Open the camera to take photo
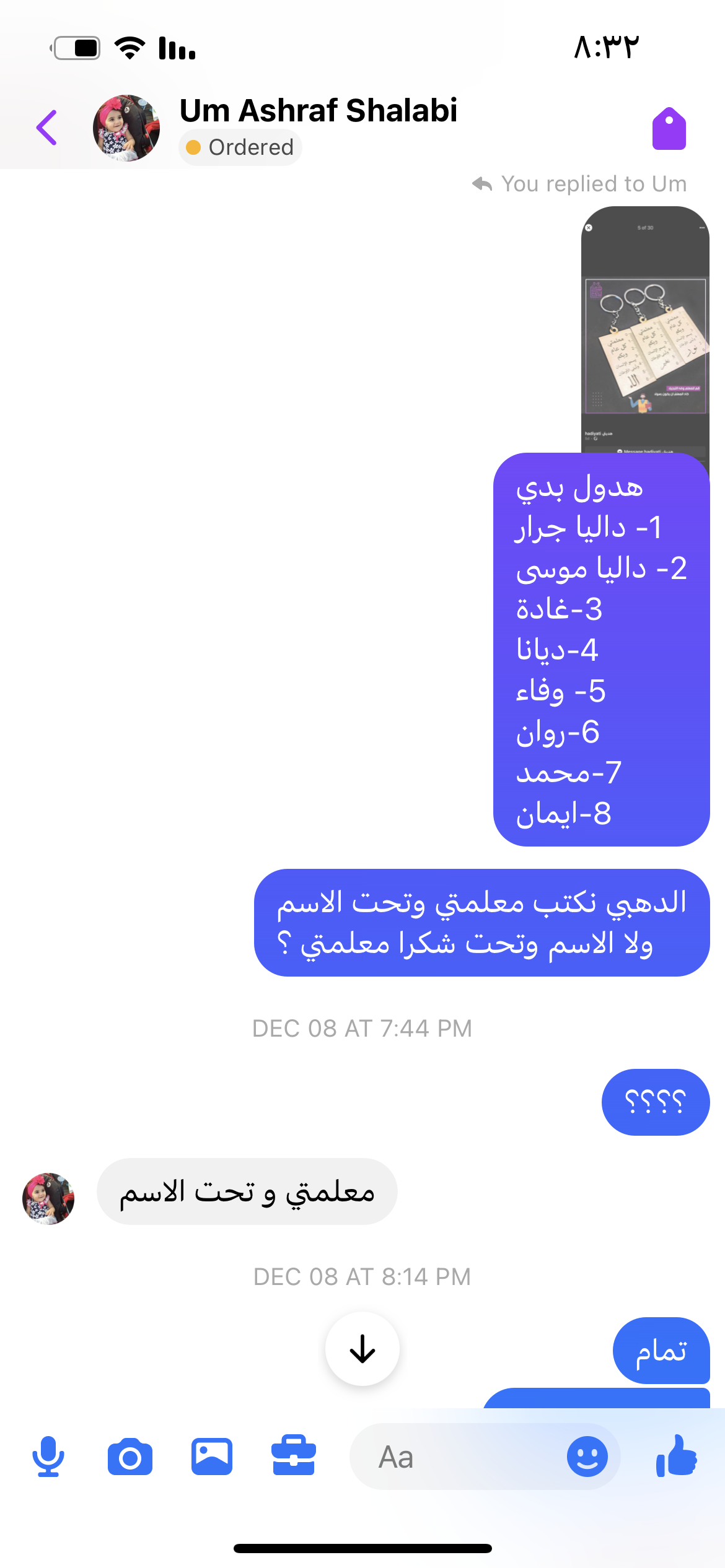725x1568 pixels. point(130,1457)
